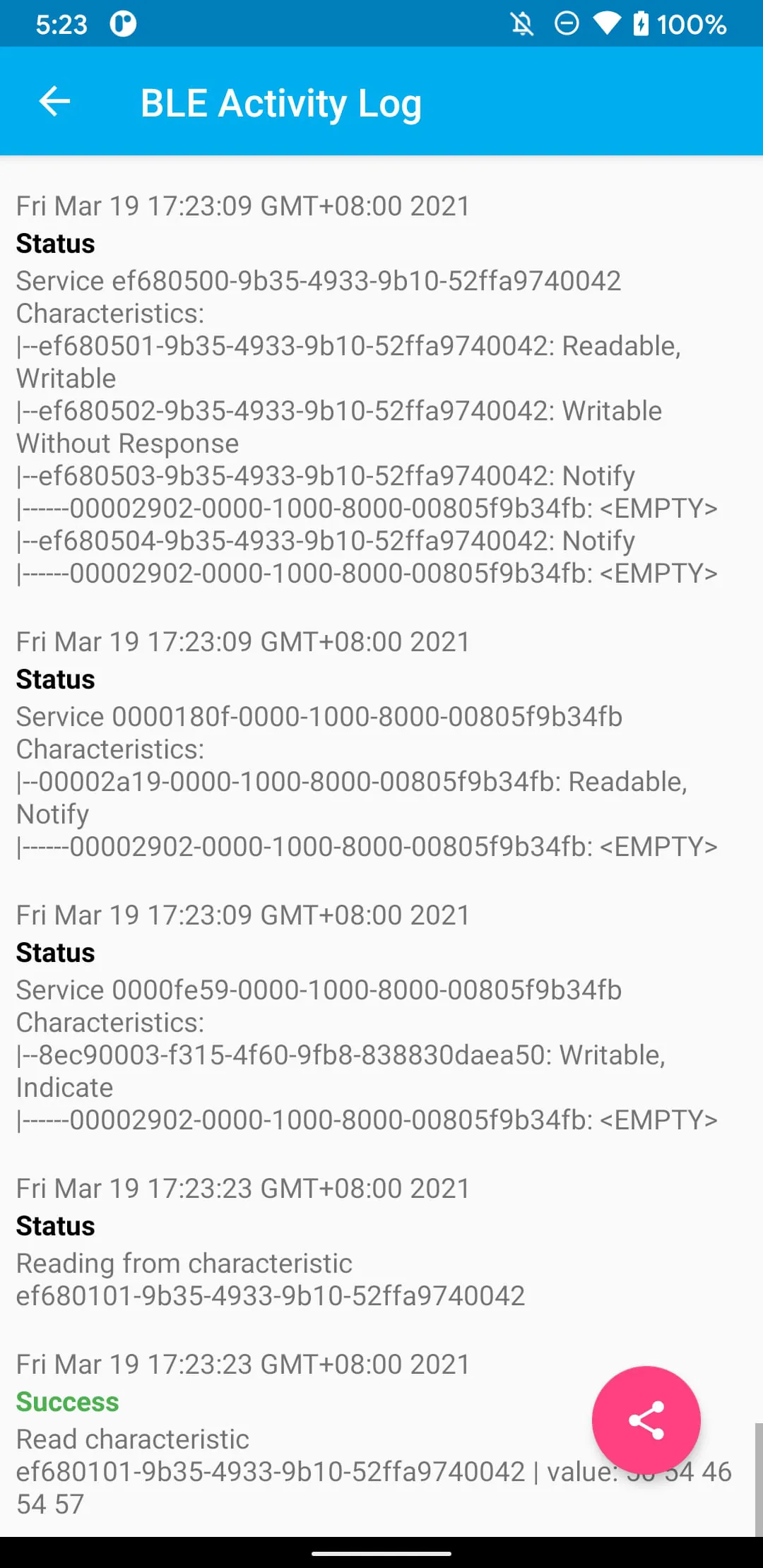Viewport: 763px width, 1568px height.
Task: Go back from BLE Activity Log
Action: point(54,102)
